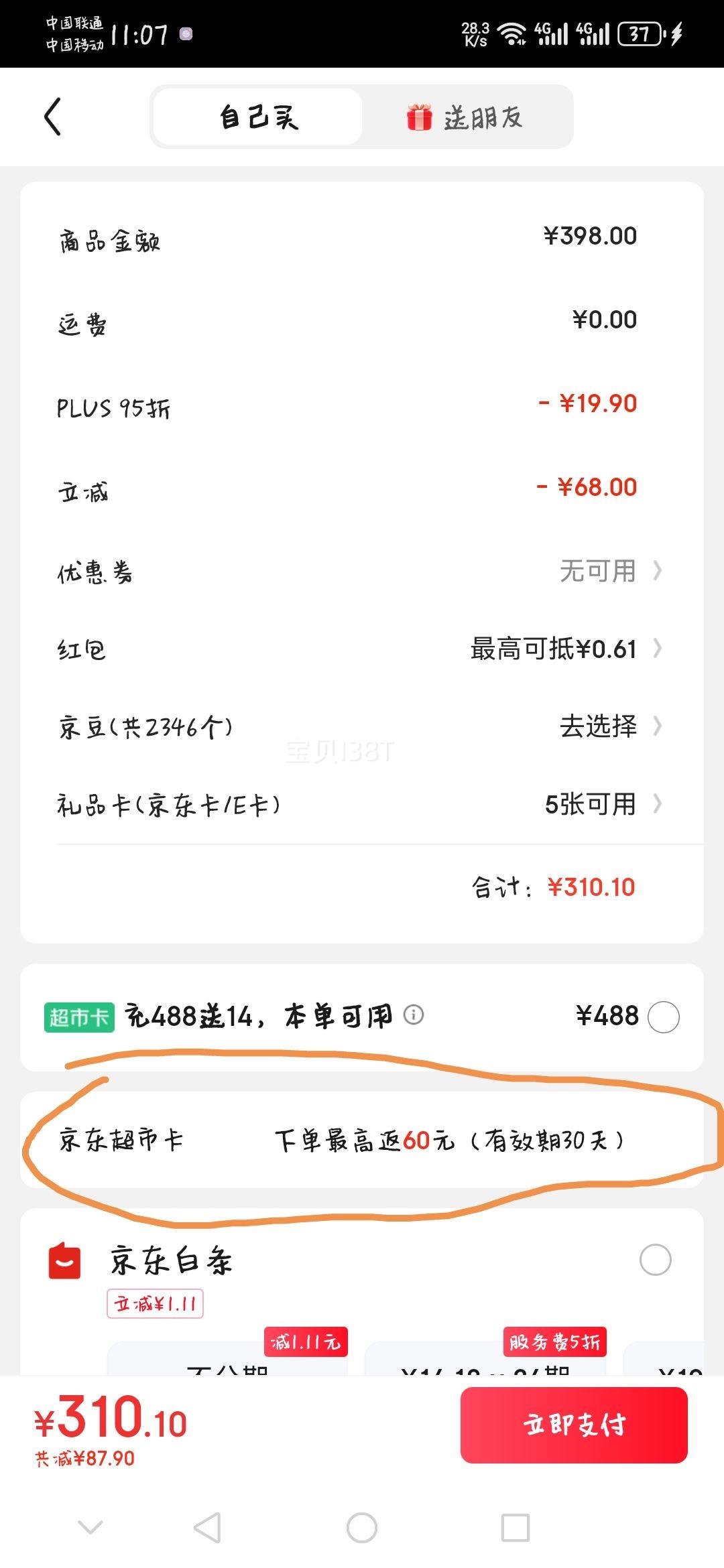Open the 优惠券 row

coord(362,572)
